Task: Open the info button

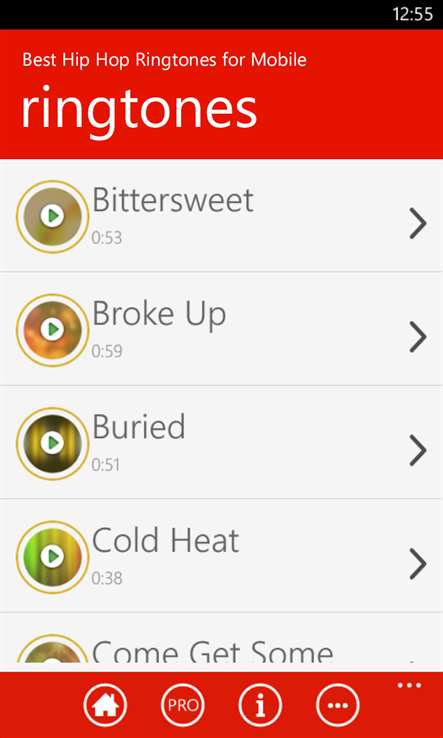Action: (260, 705)
